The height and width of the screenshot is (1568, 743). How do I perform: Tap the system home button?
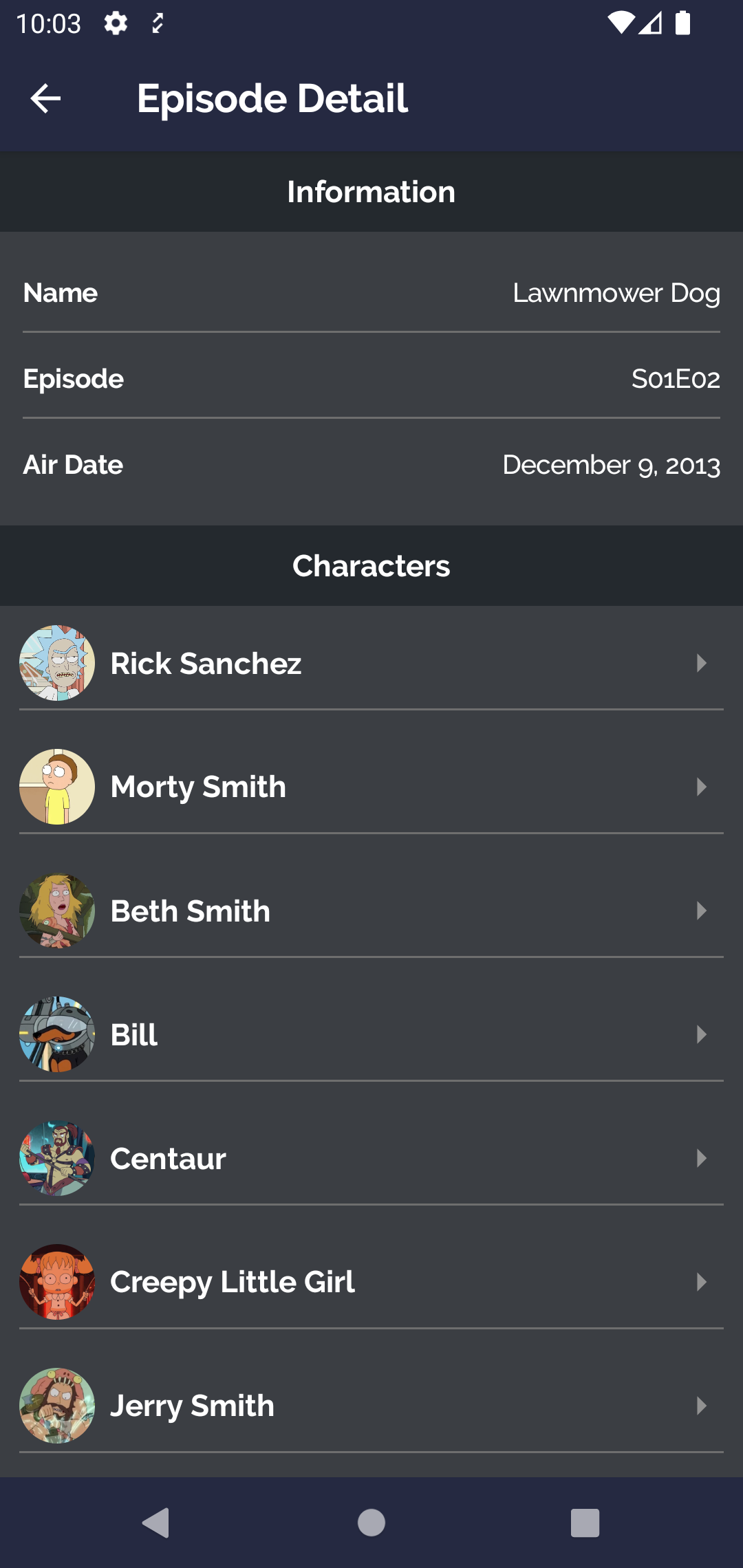click(371, 1523)
